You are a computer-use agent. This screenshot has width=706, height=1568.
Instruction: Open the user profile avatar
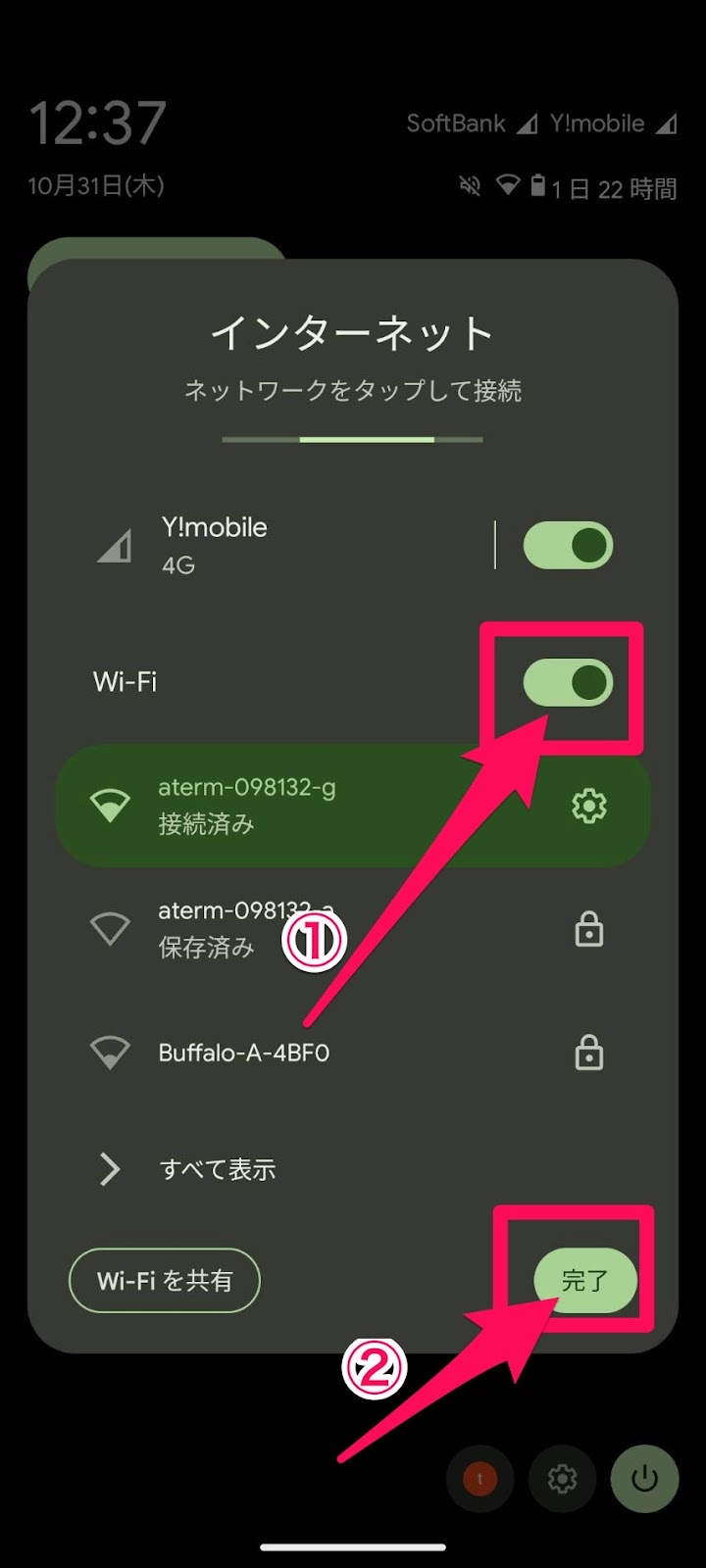(x=479, y=1479)
